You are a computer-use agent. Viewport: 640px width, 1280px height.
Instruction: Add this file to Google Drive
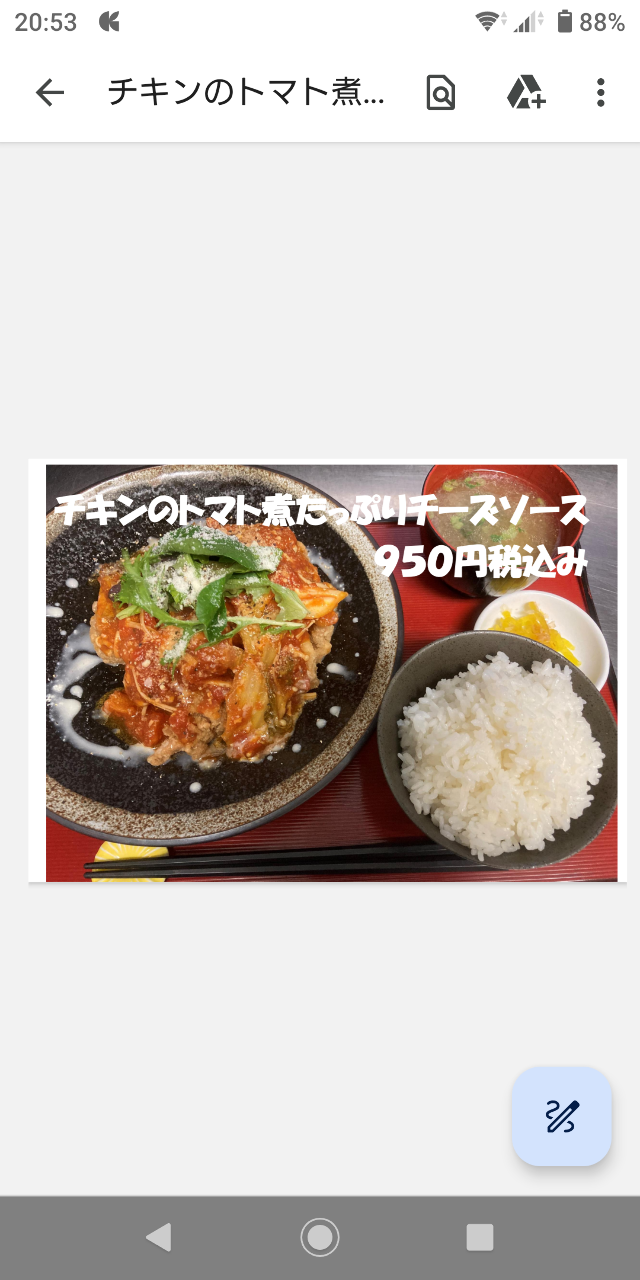pyautogui.click(x=525, y=93)
